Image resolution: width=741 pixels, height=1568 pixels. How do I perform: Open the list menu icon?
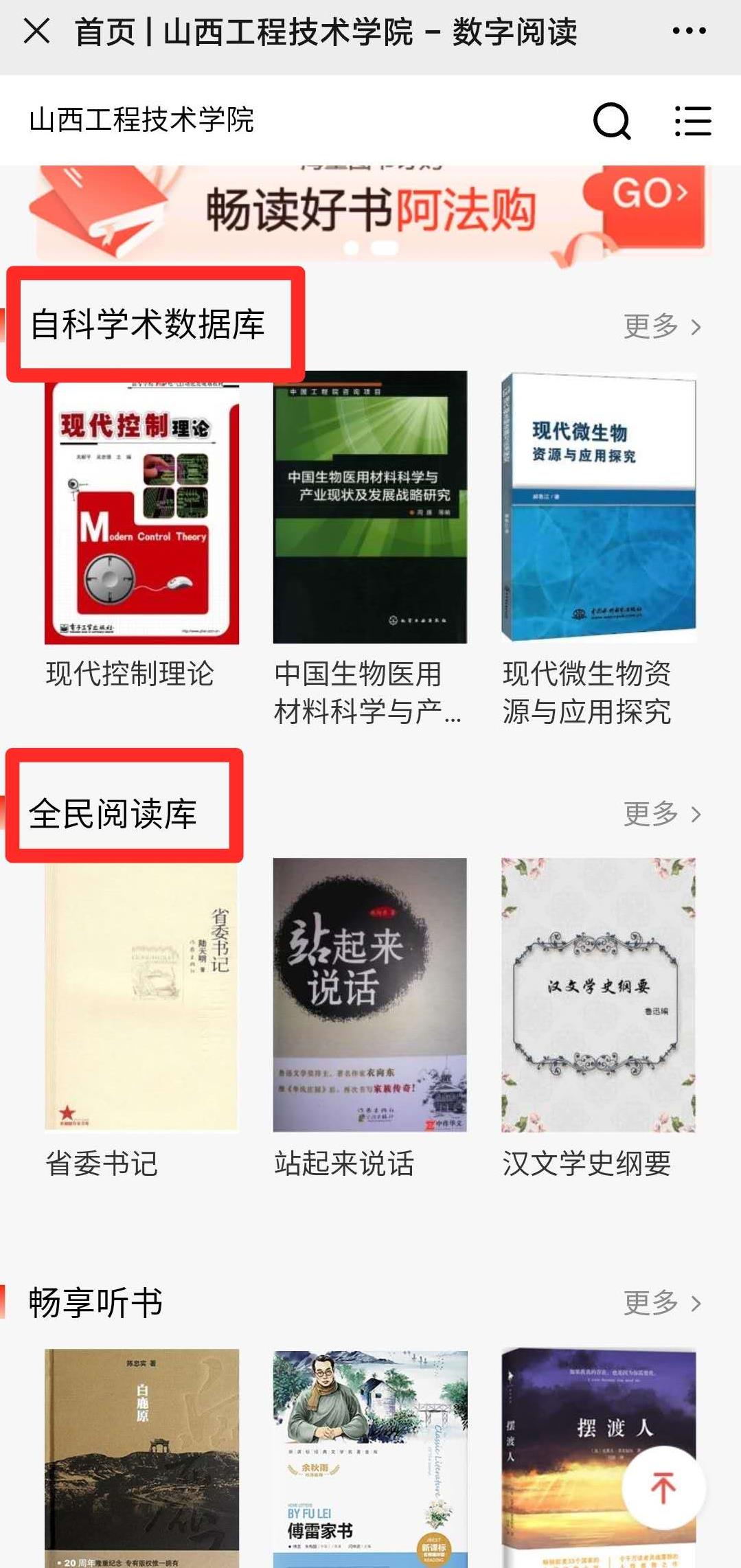692,121
